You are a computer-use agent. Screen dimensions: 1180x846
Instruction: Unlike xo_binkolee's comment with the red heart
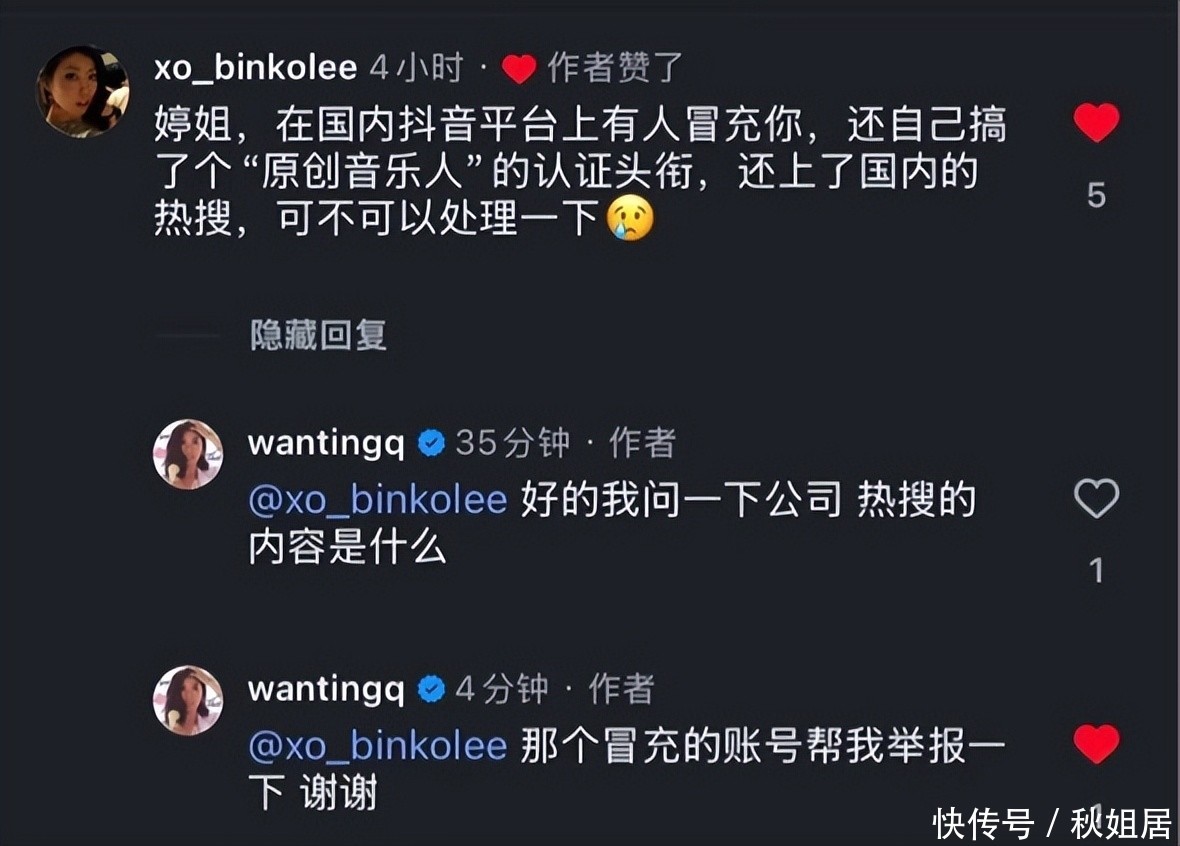pyautogui.click(x=1096, y=123)
